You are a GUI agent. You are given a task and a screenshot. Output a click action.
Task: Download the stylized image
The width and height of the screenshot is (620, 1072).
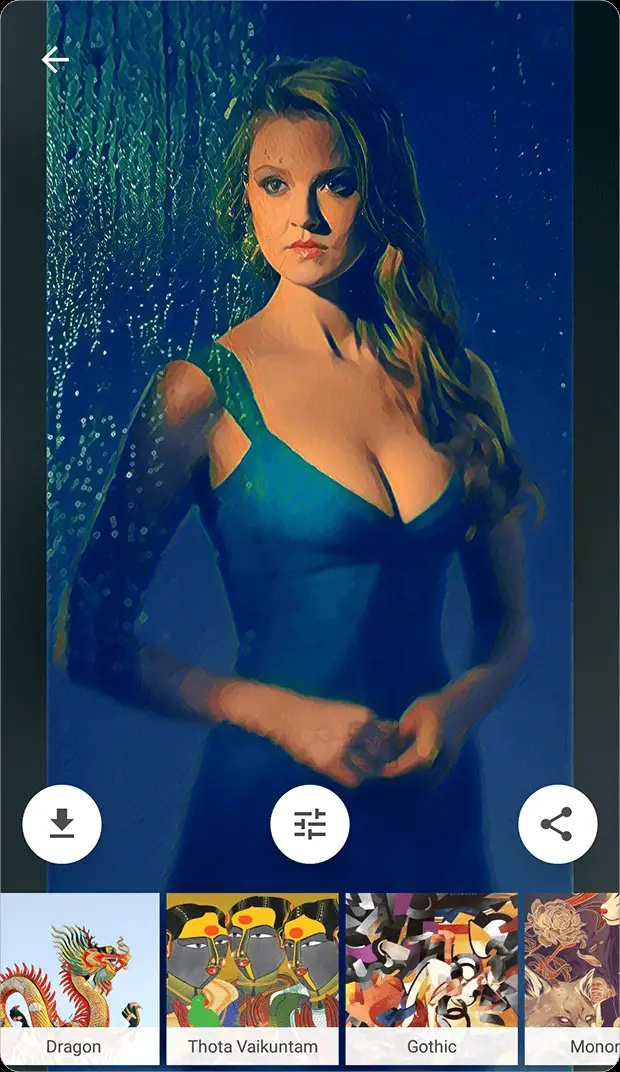(62, 824)
